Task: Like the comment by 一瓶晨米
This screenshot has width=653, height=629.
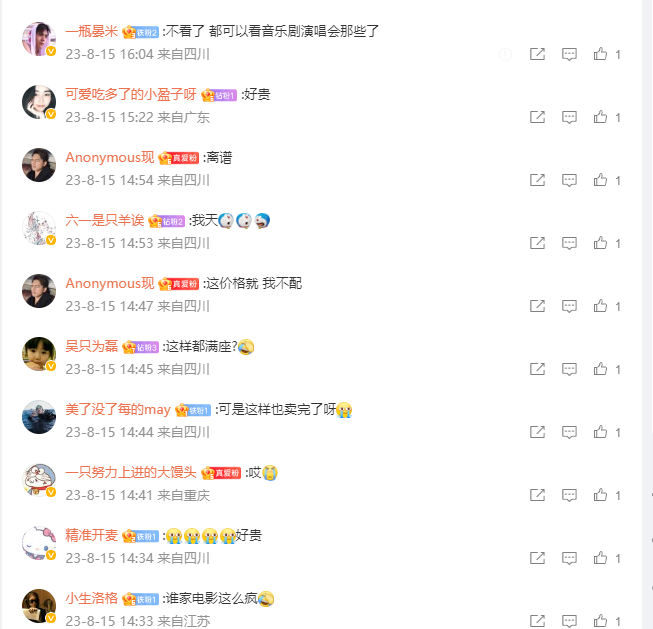Action: point(600,54)
